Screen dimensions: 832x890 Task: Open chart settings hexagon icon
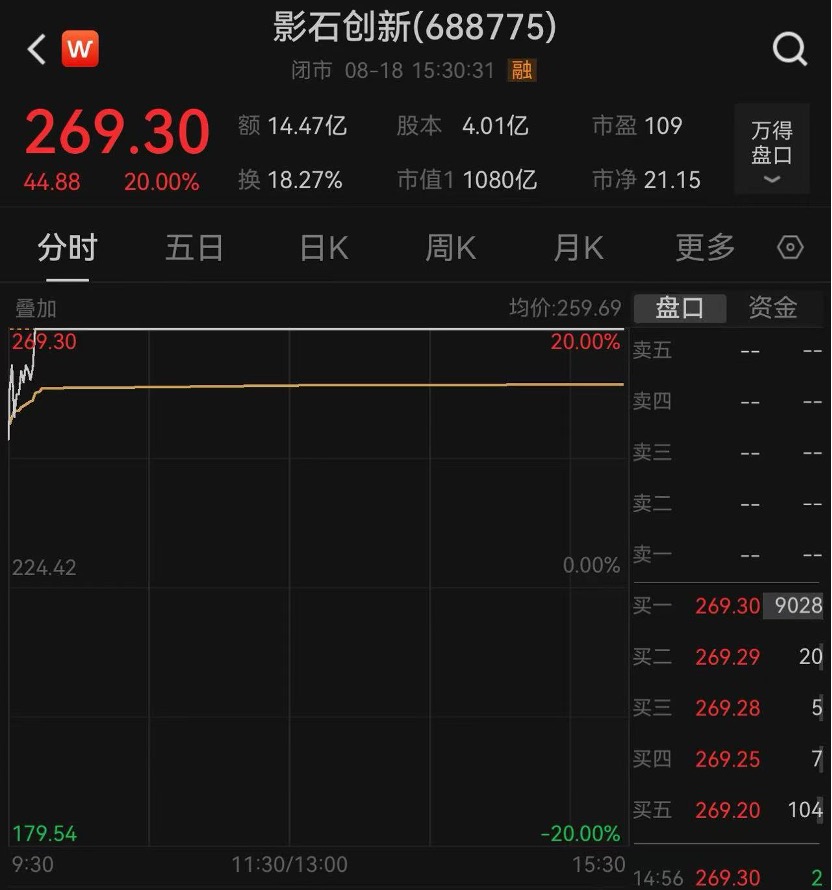790,247
